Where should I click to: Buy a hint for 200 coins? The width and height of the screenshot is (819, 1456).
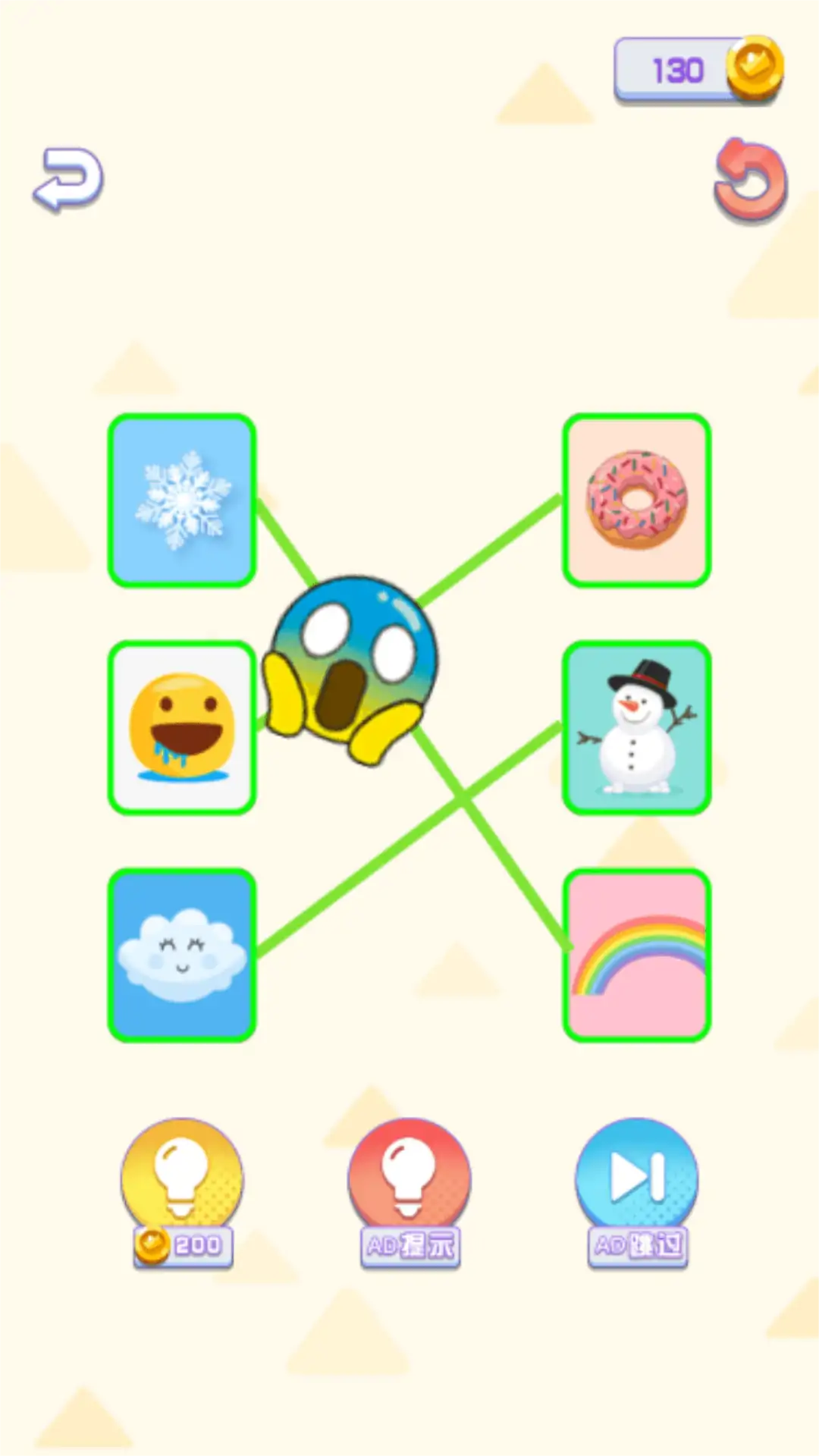182,1191
